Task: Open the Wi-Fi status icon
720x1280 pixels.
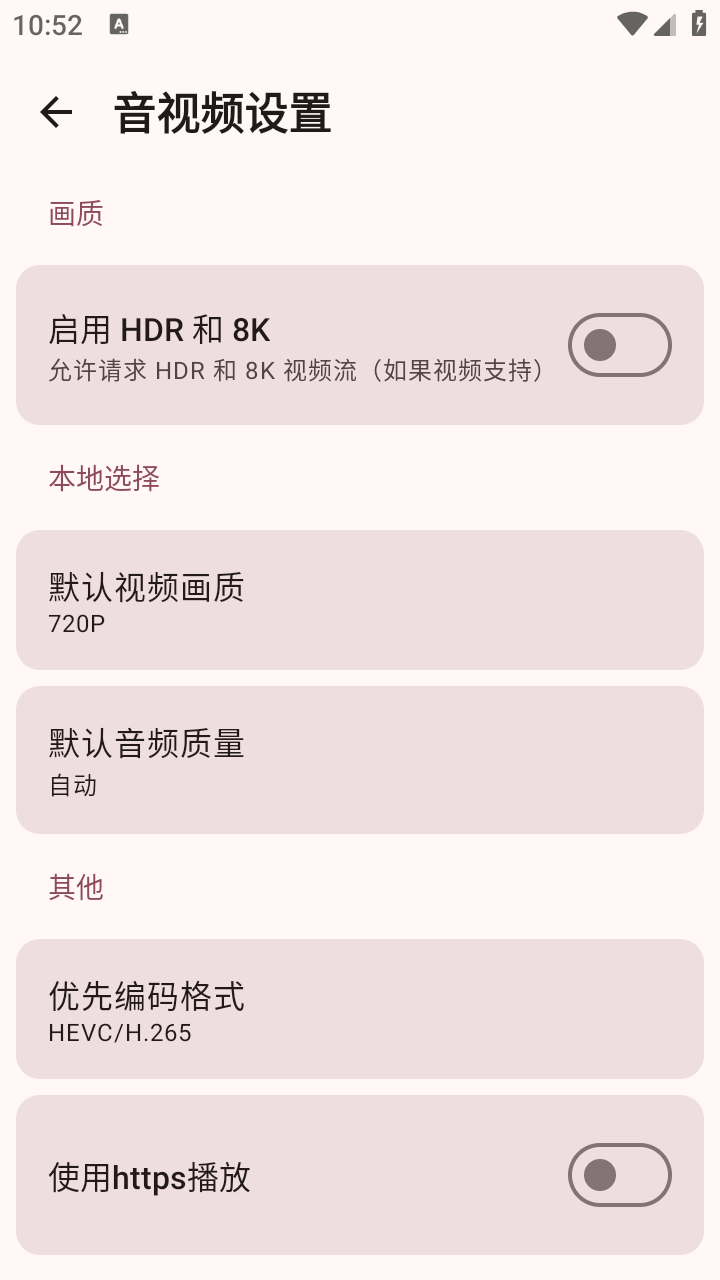Action: coord(631,25)
